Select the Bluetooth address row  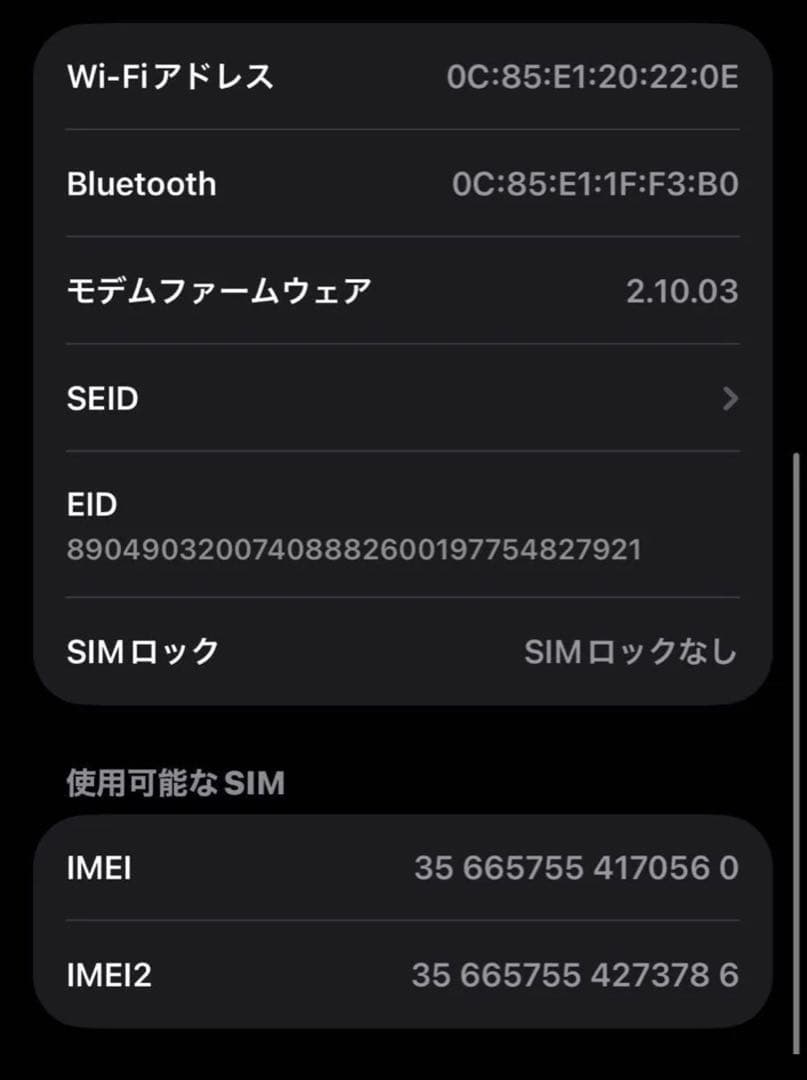(x=400, y=183)
